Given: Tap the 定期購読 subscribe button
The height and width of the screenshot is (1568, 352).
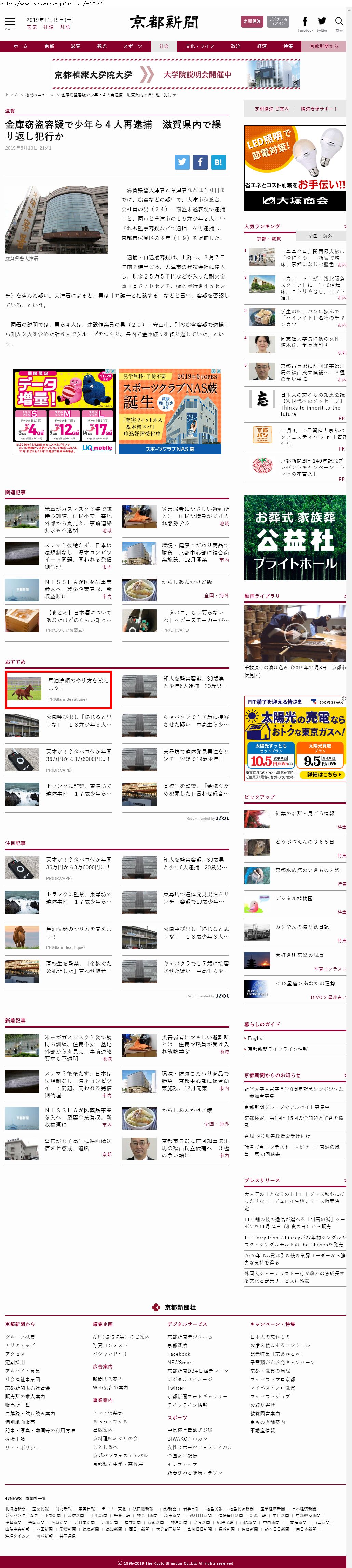Looking at the screenshot, I should tap(252, 21).
